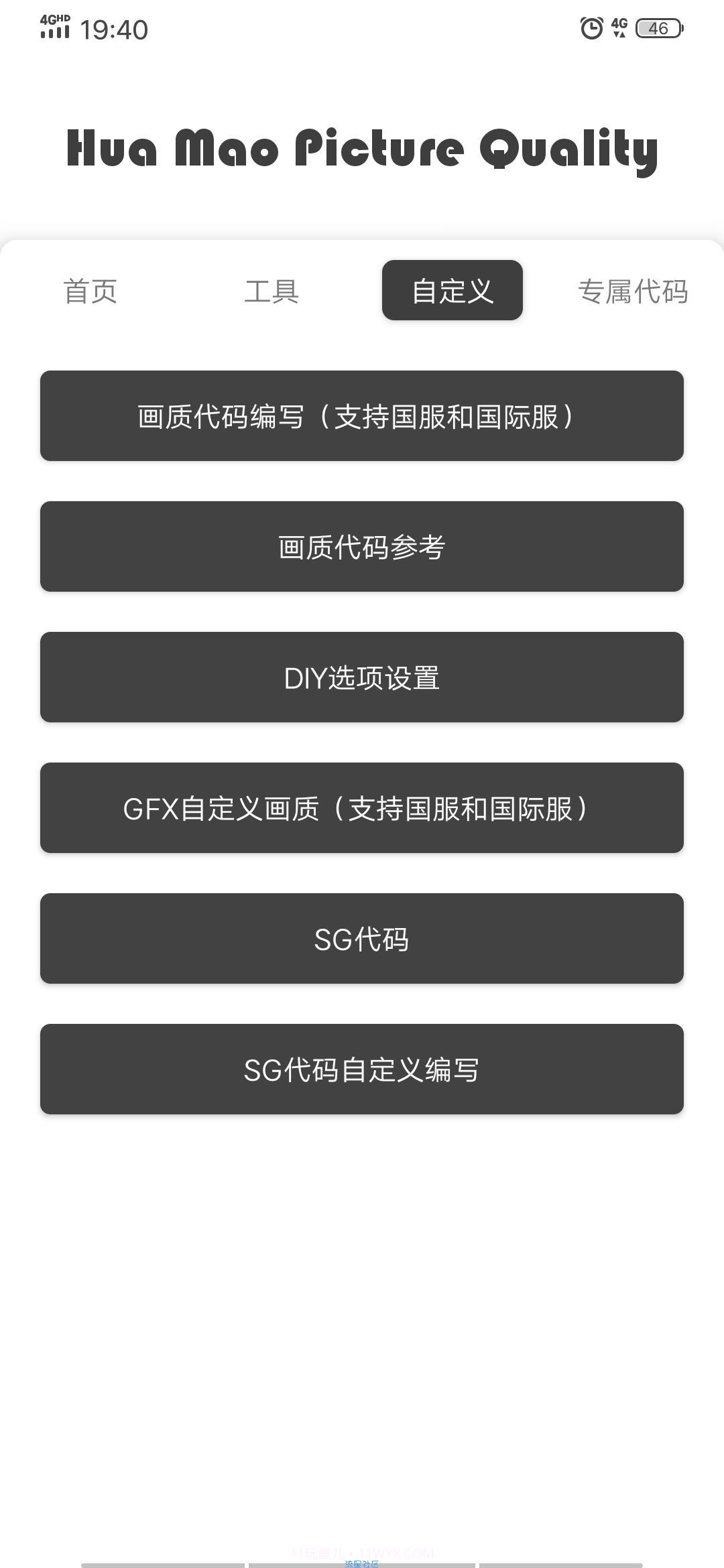Open the 工具 tab
This screenshot has height=1568, width=724.
pyautogui.click(x=273, y=291)
